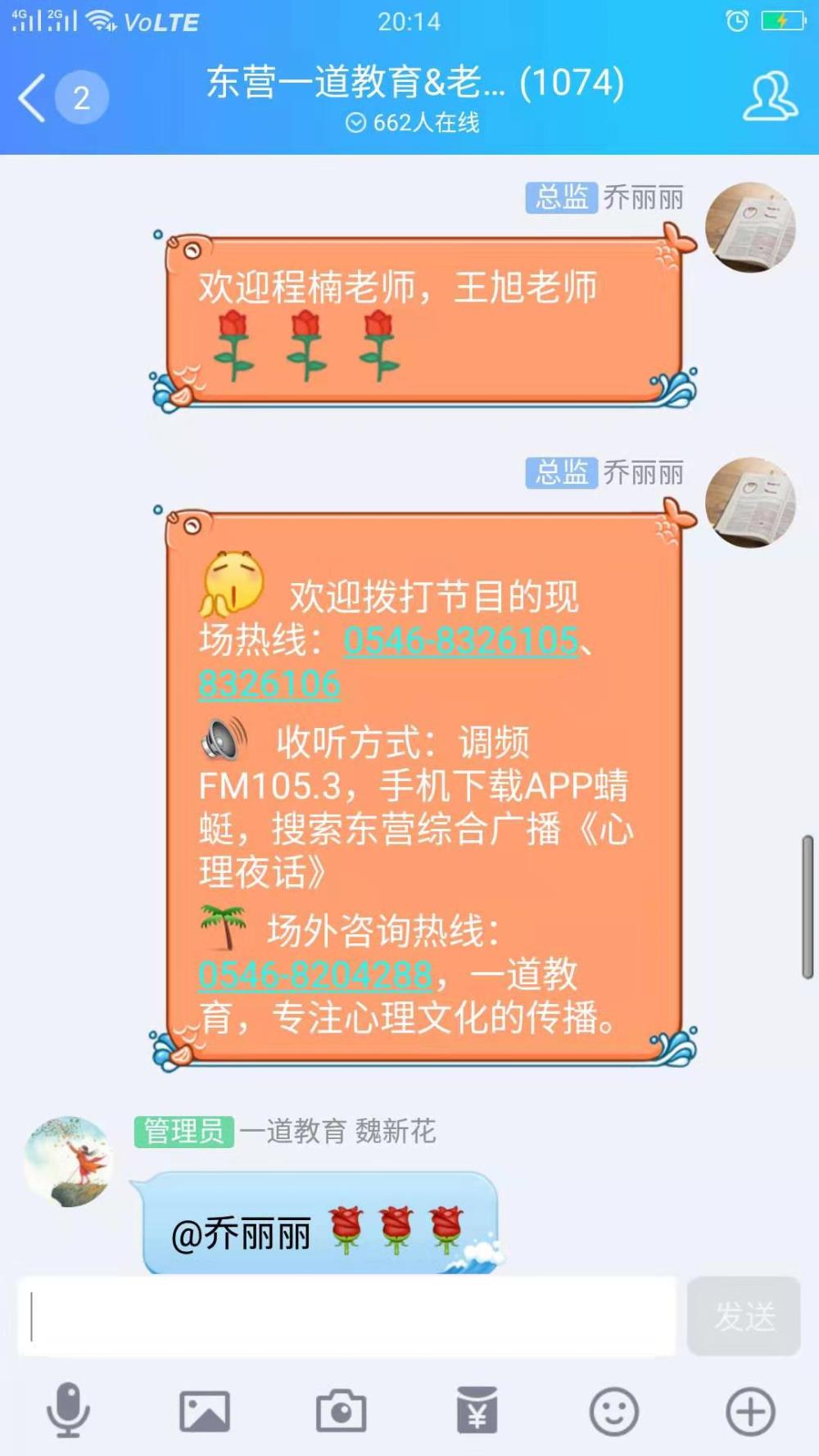Start a voice message with microphone
The width and height of the screenshot is (819, 1456).
pos(68,1410)
